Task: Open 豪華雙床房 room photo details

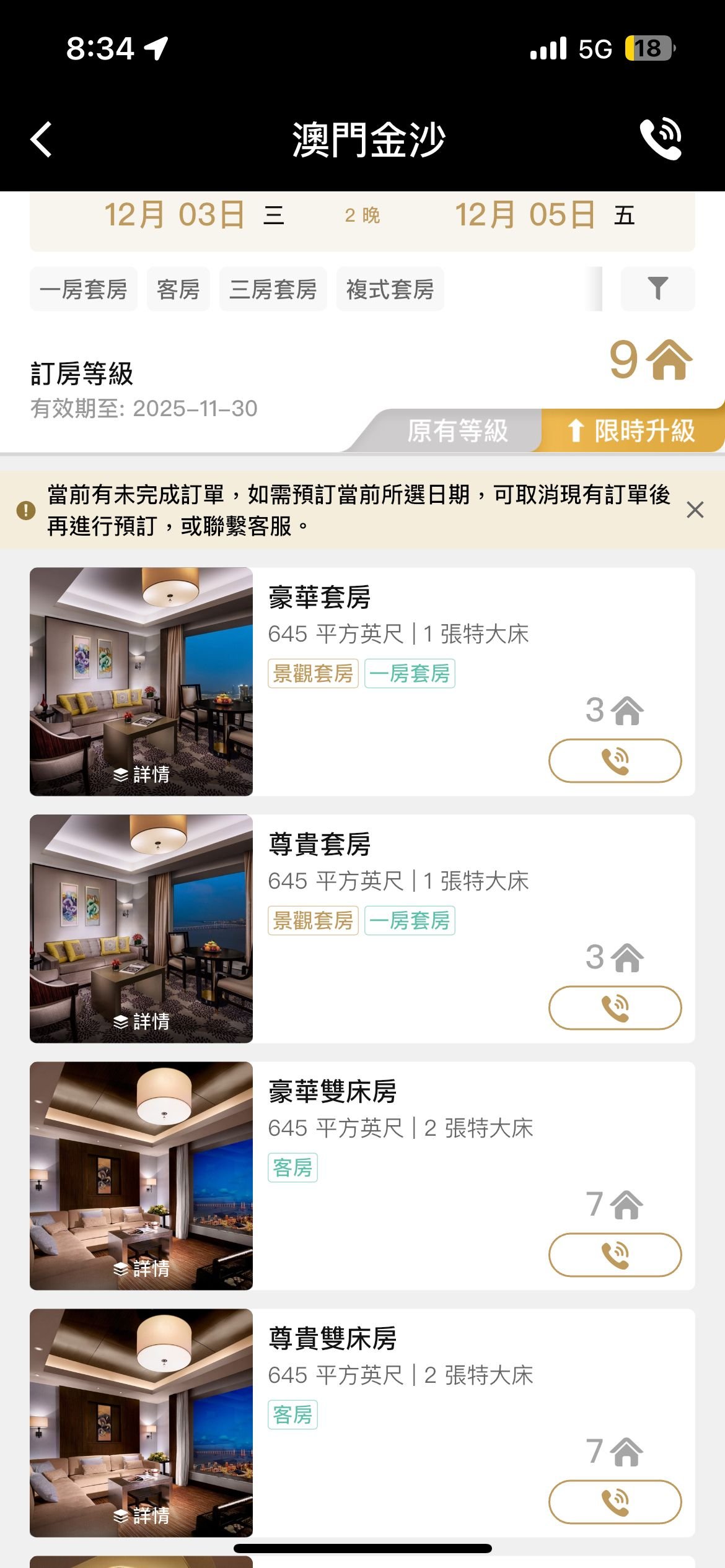Action: (141, 1268)
